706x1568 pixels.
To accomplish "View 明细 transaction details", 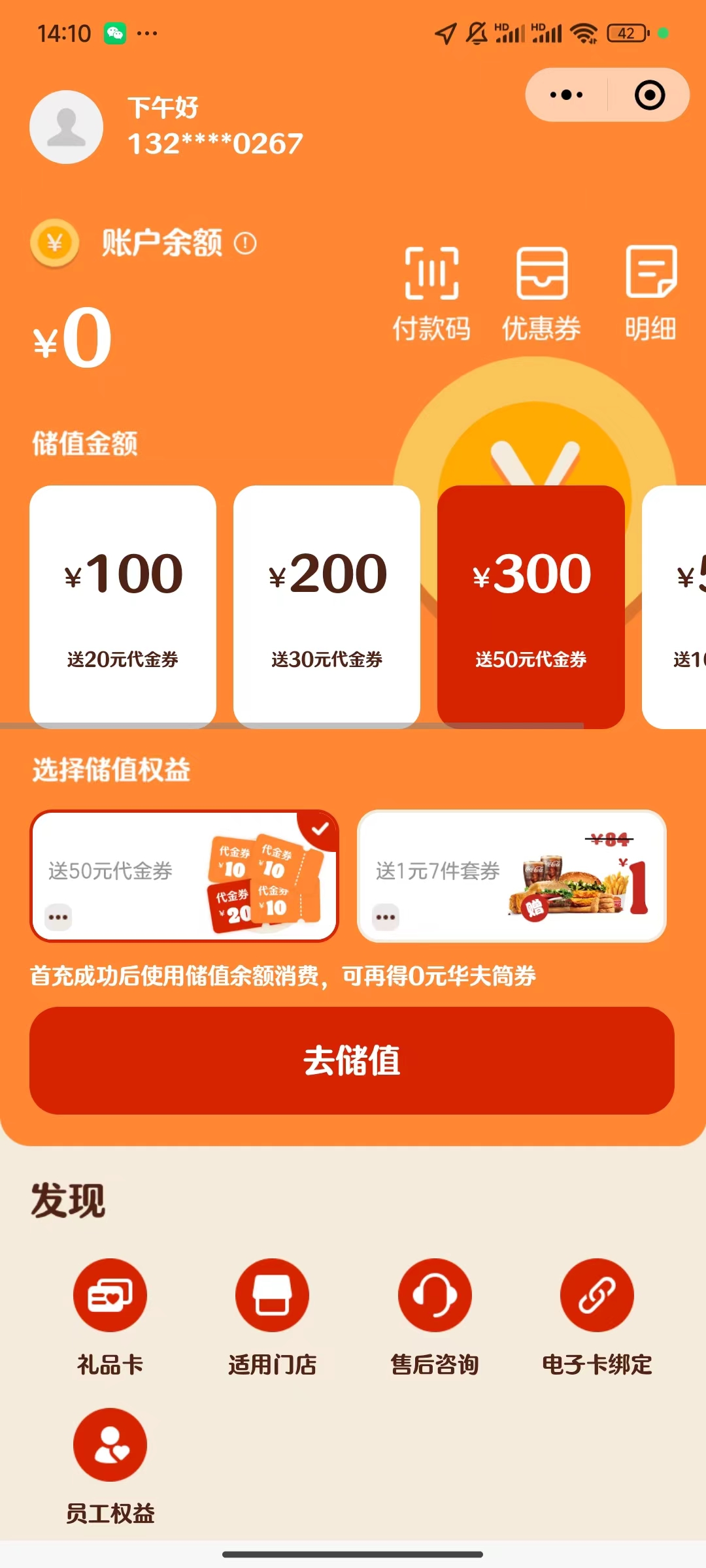I will [650, 293].
